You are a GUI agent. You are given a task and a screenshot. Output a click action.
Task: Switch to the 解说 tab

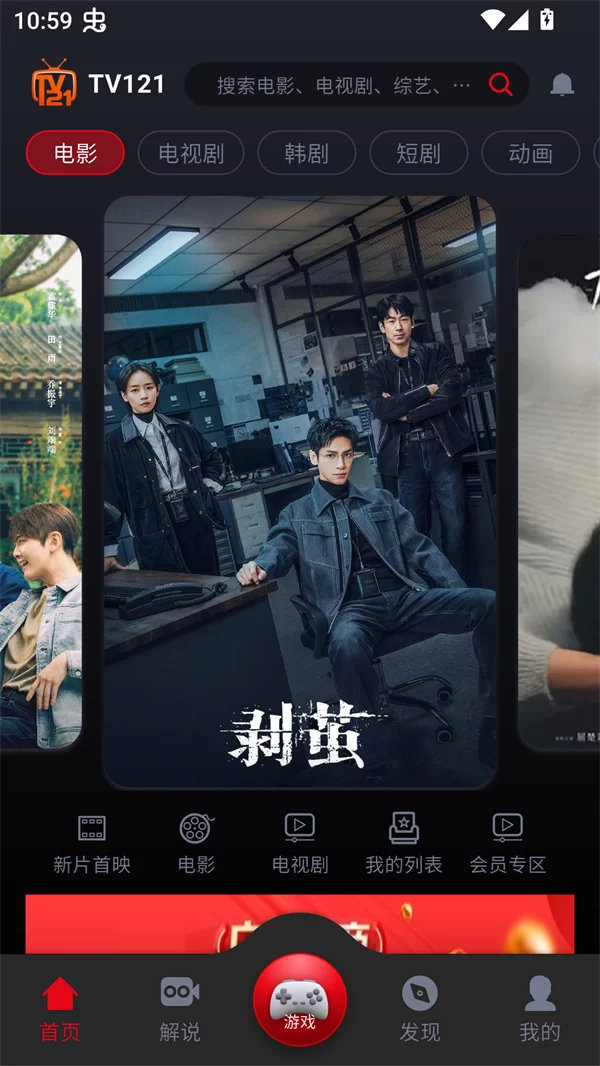180,1010
